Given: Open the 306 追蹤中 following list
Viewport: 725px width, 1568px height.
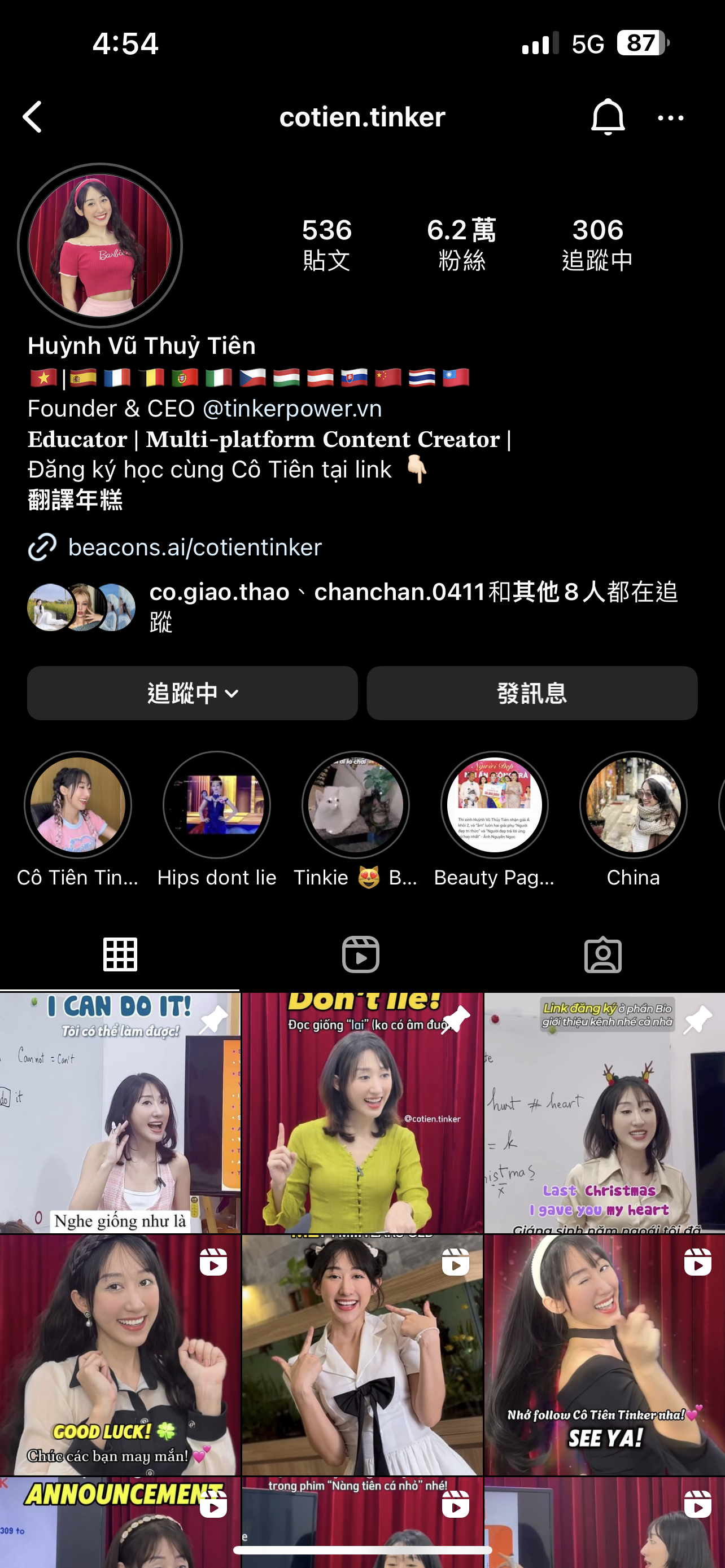Looking at the screenshot, I should click(597, 244).
